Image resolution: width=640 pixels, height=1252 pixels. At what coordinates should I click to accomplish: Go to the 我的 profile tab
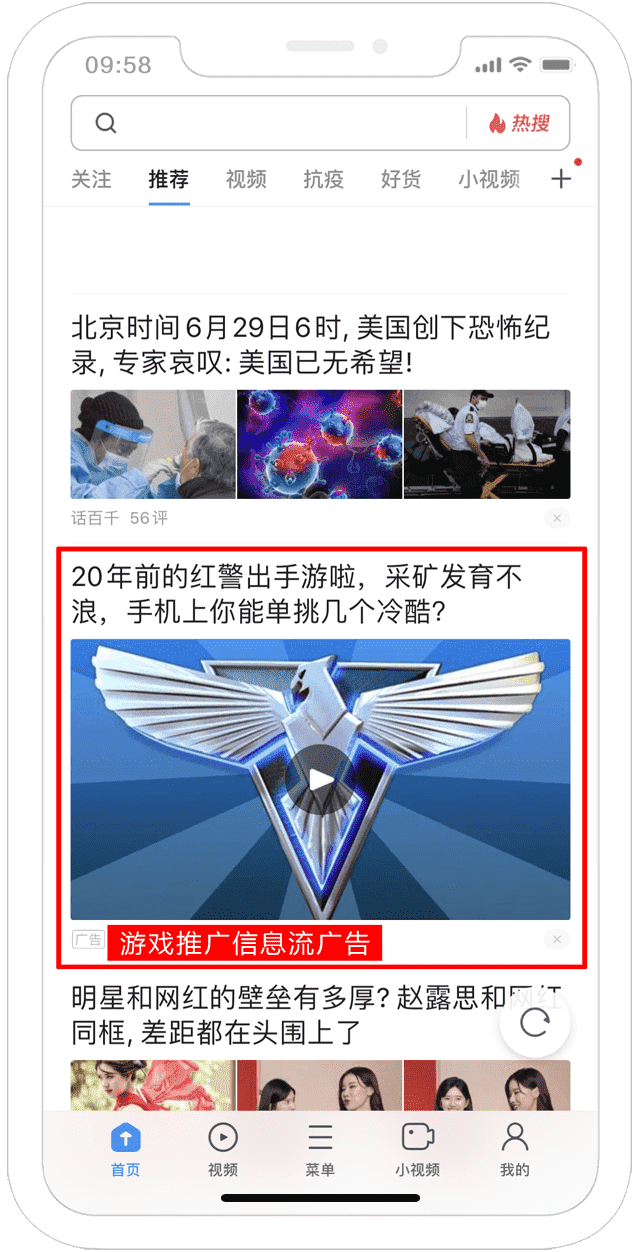(514, 1148)
